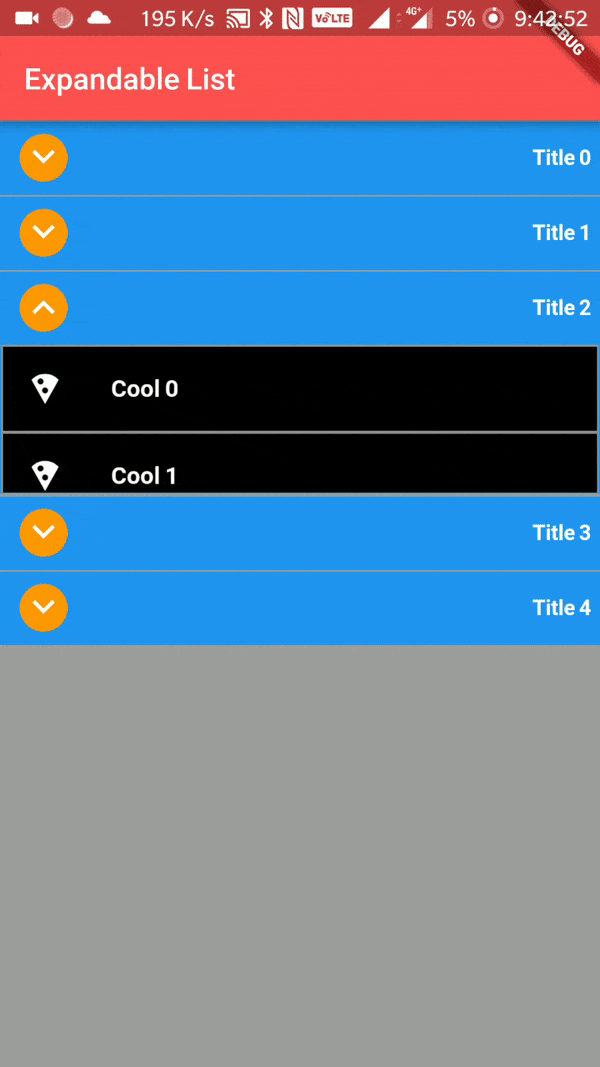
Task: Expand the Title 0 section
Action: (x=43, y=158)
